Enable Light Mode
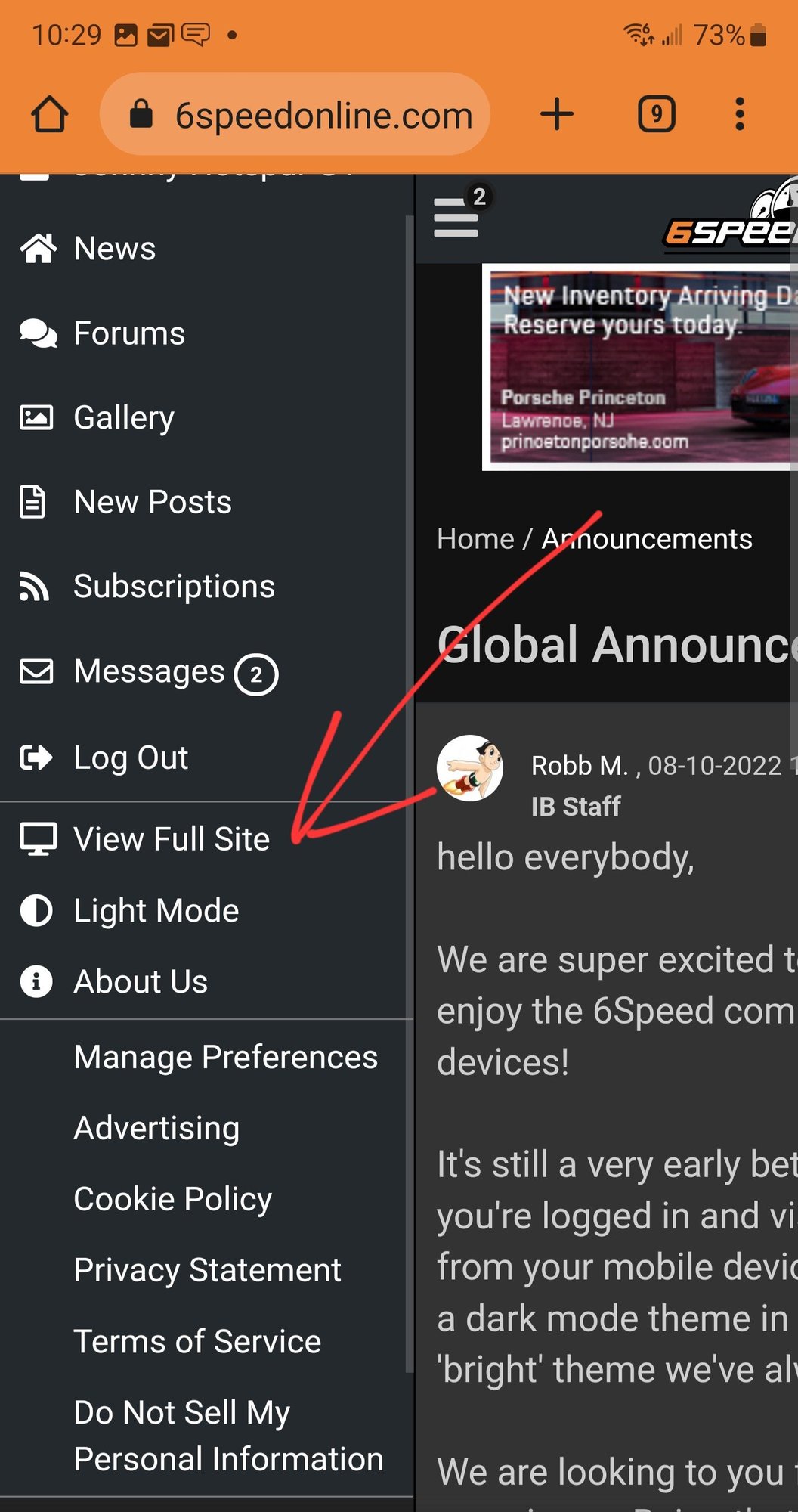798x1512 pixels. 156,911
